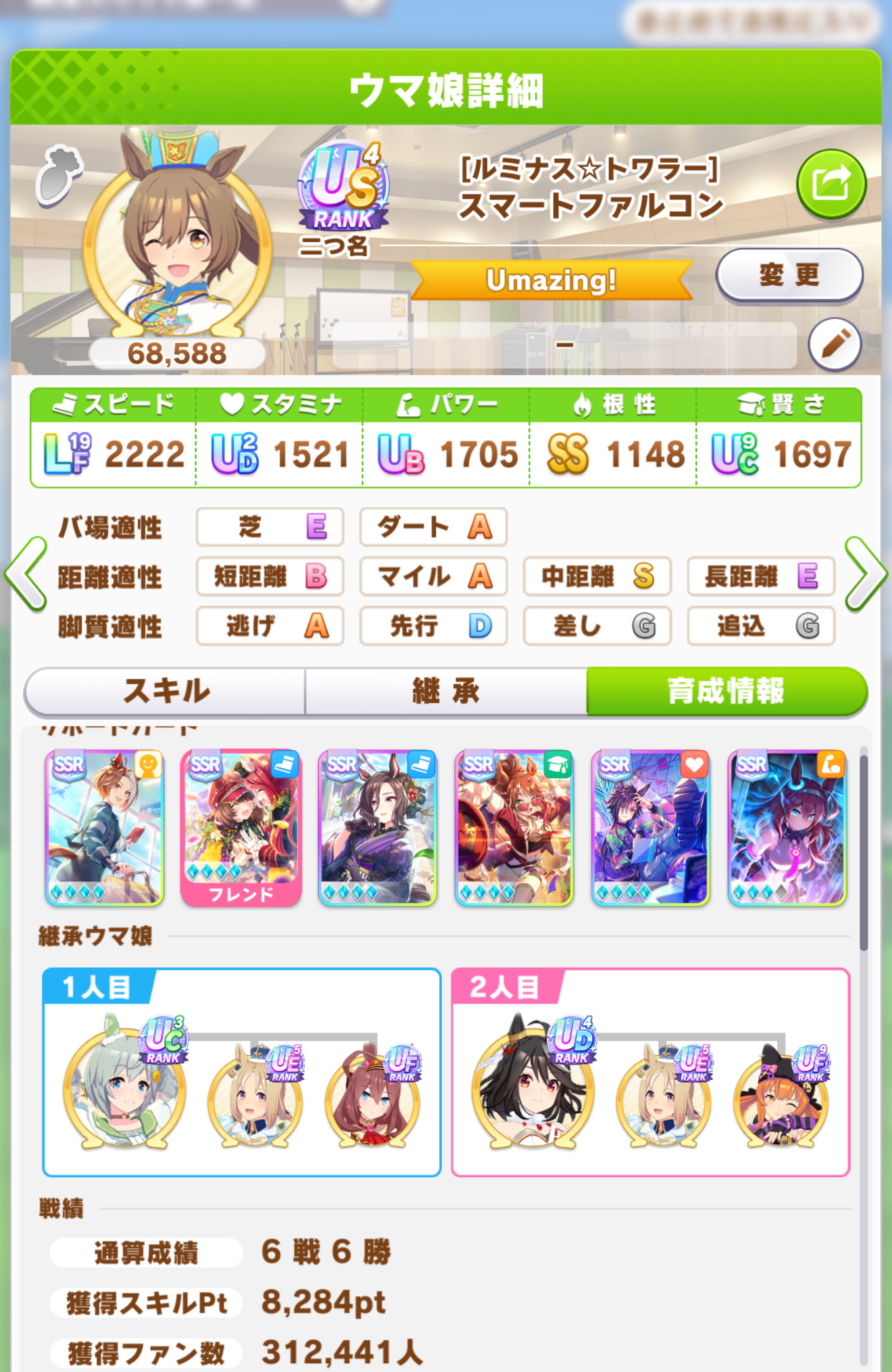
Task: Tap the green share icon
Action: 831,184
